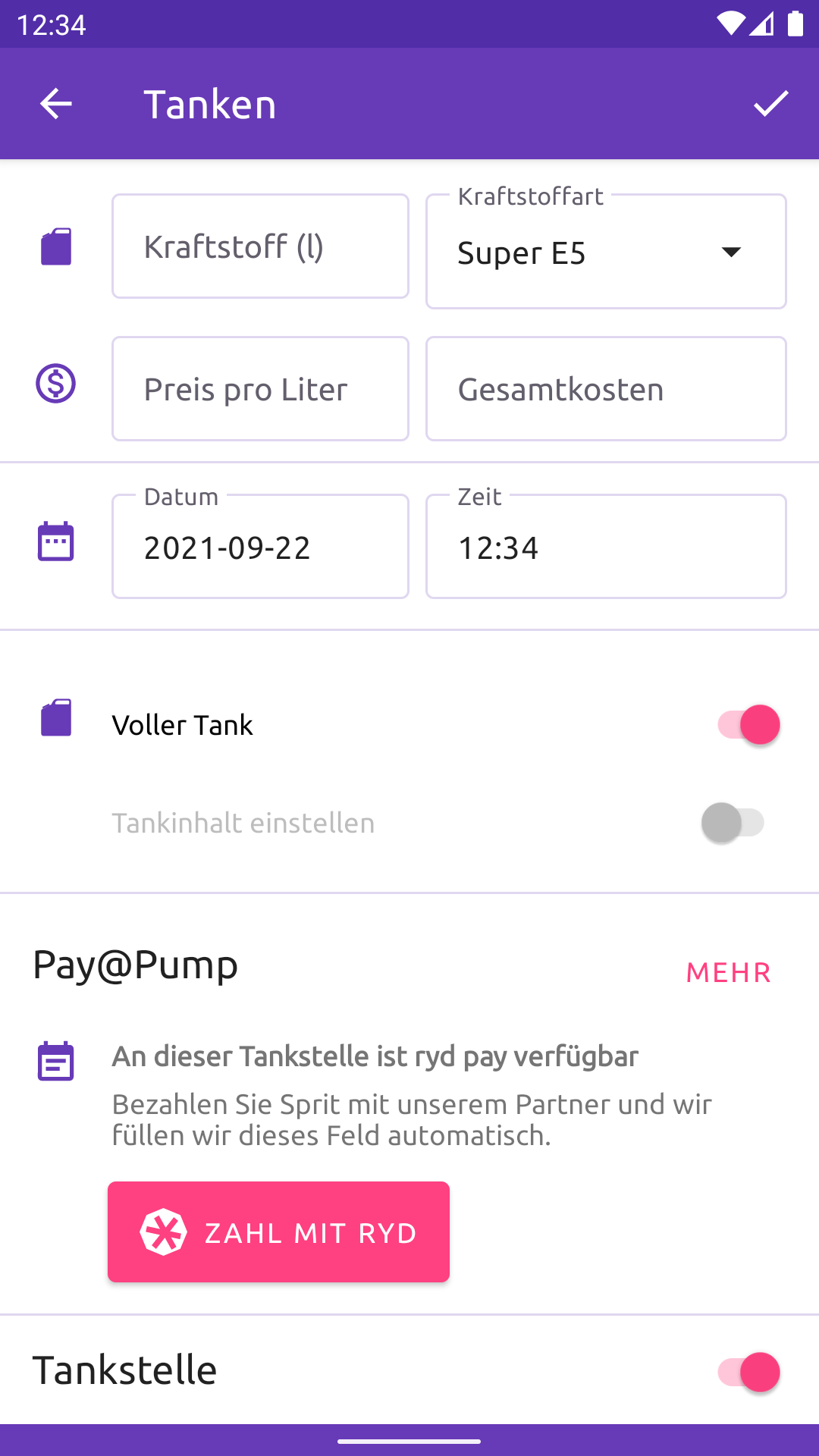819x1456 pixels.
Task: Open MEHR for Pay@Pump
Action: 728,972
